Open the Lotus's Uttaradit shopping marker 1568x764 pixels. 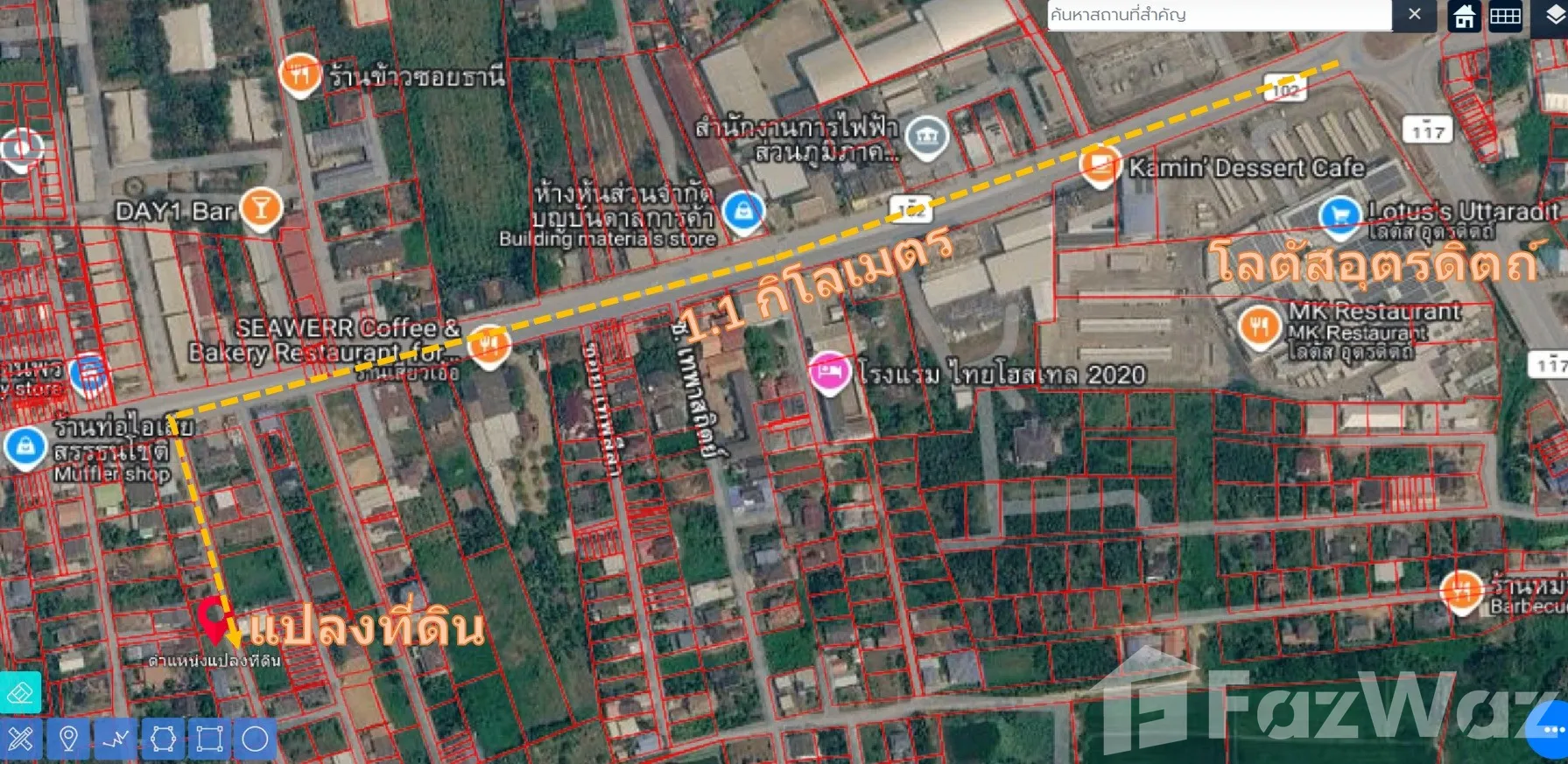1339,216
